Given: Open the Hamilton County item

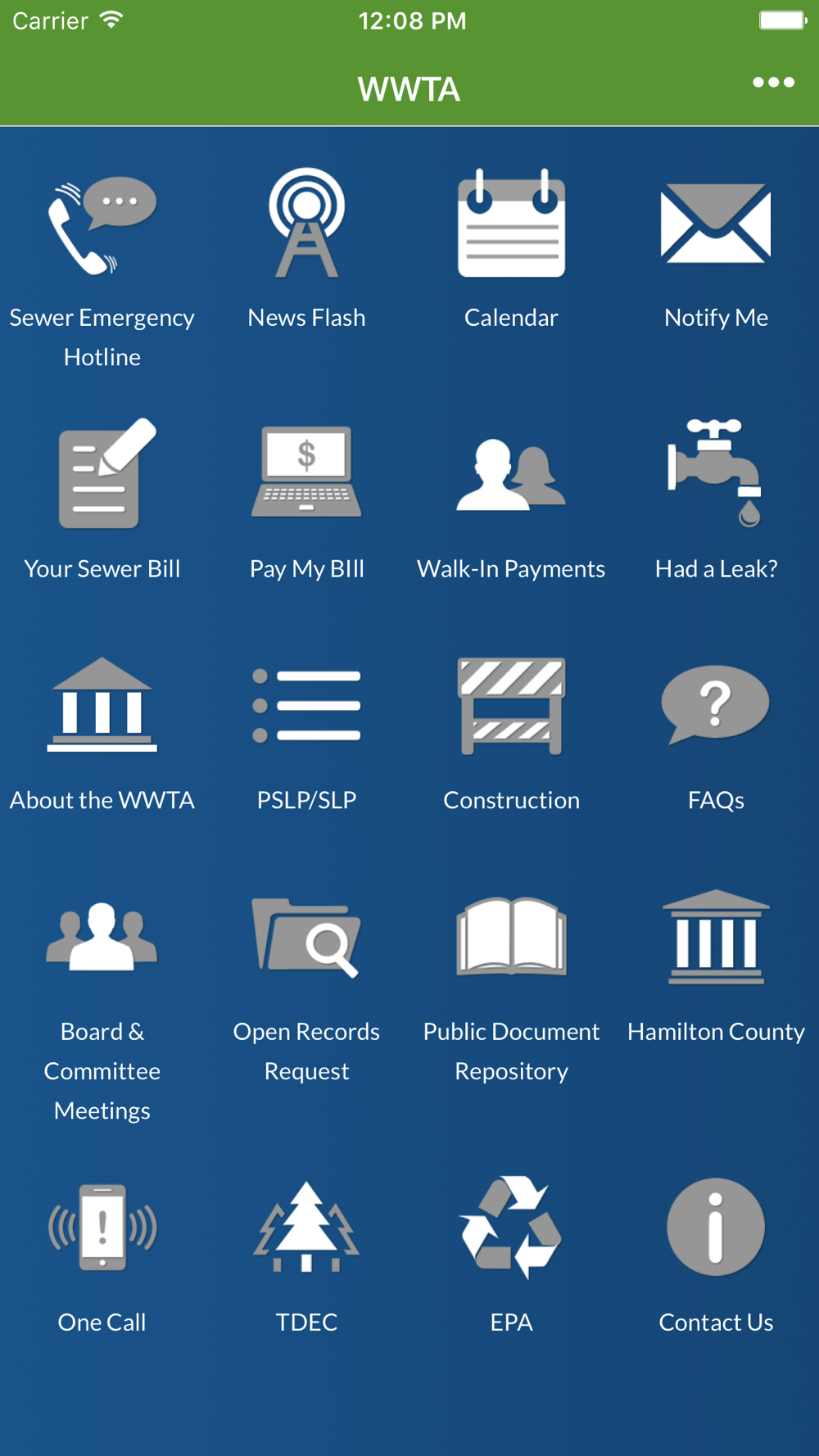Looking at the screenshot, I should point(717,966).
